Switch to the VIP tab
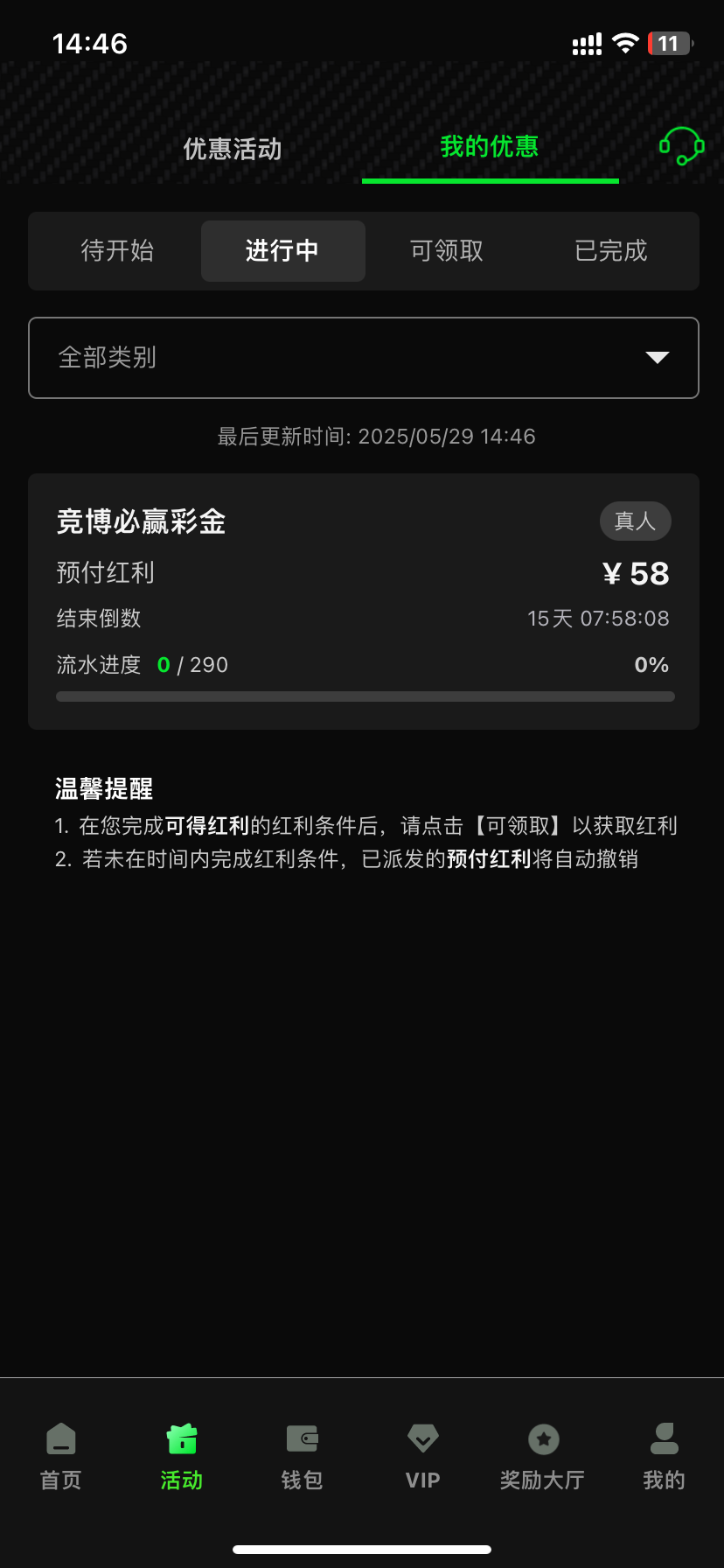Screen dimensions: 724x1568 click(x=423, y=1456)
